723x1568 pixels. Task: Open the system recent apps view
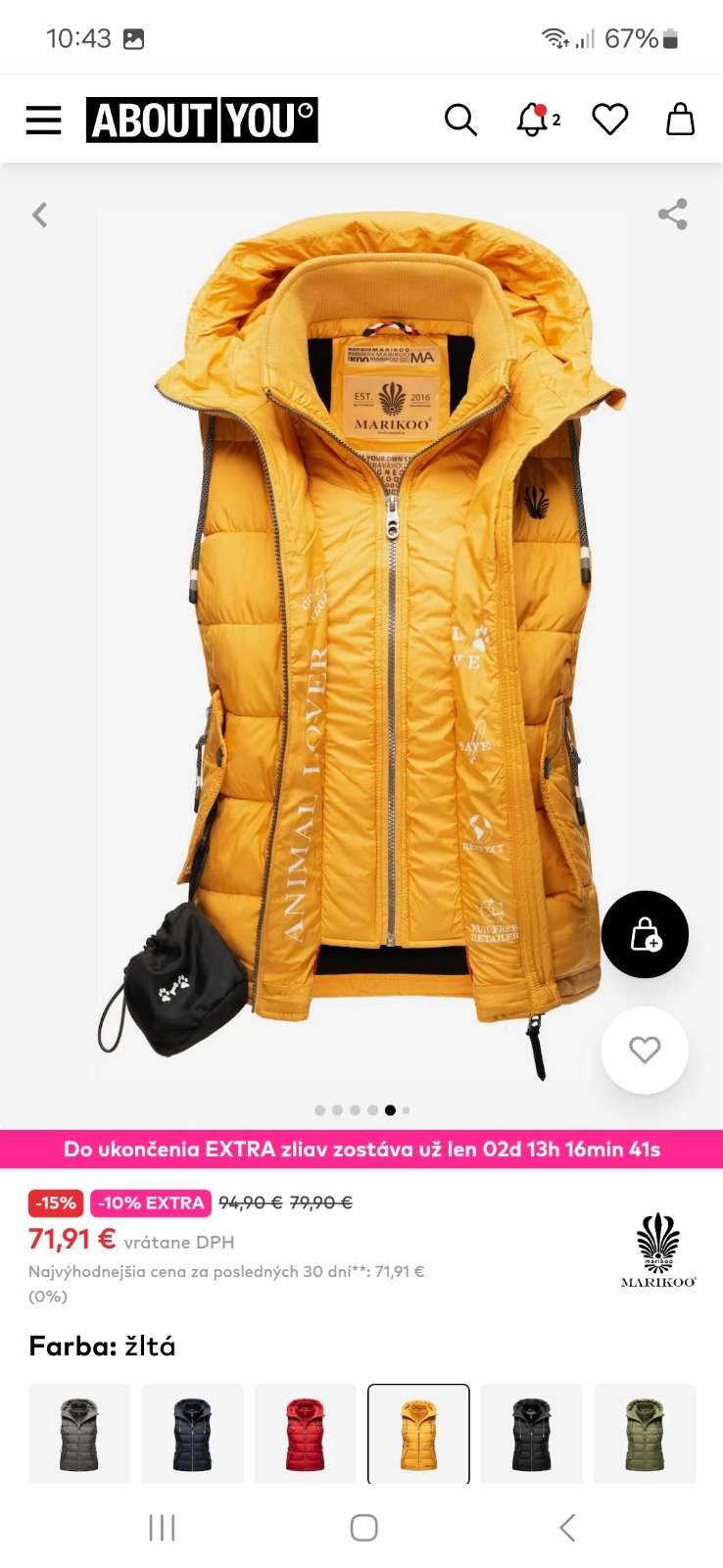162,1527
